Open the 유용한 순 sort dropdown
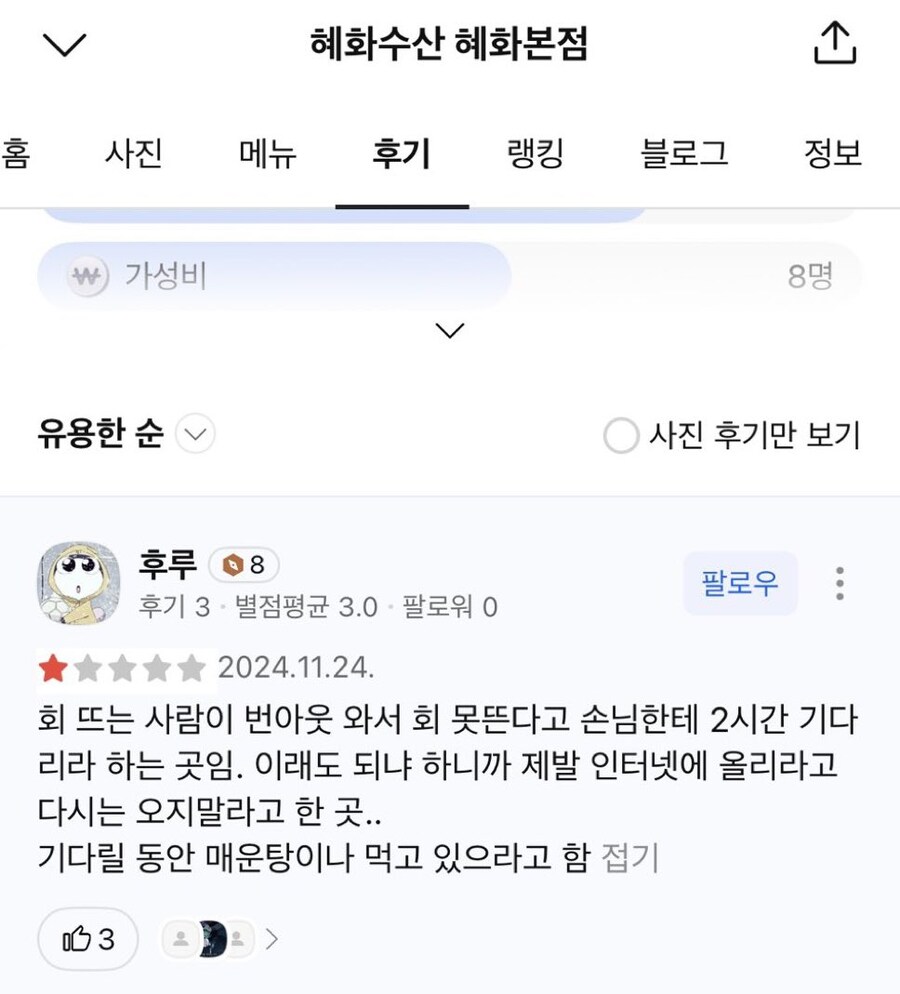Screen dimensions: 900x994 [118, 434]
